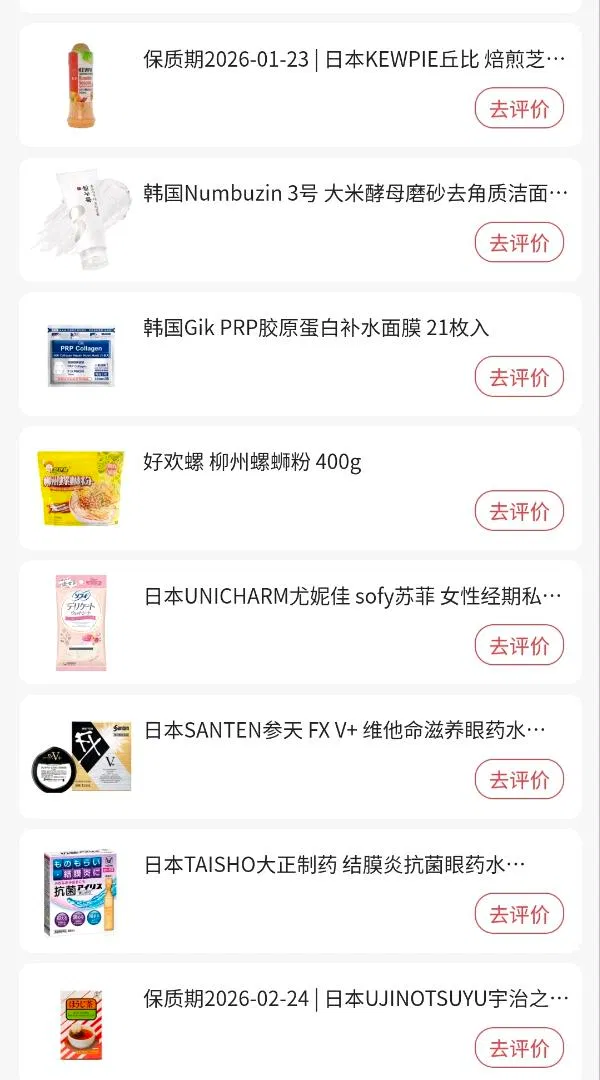Screen dimensions: 600x1080
Task: Review SANTEN参天 FX V+ via 去评价
Action: 519,779
